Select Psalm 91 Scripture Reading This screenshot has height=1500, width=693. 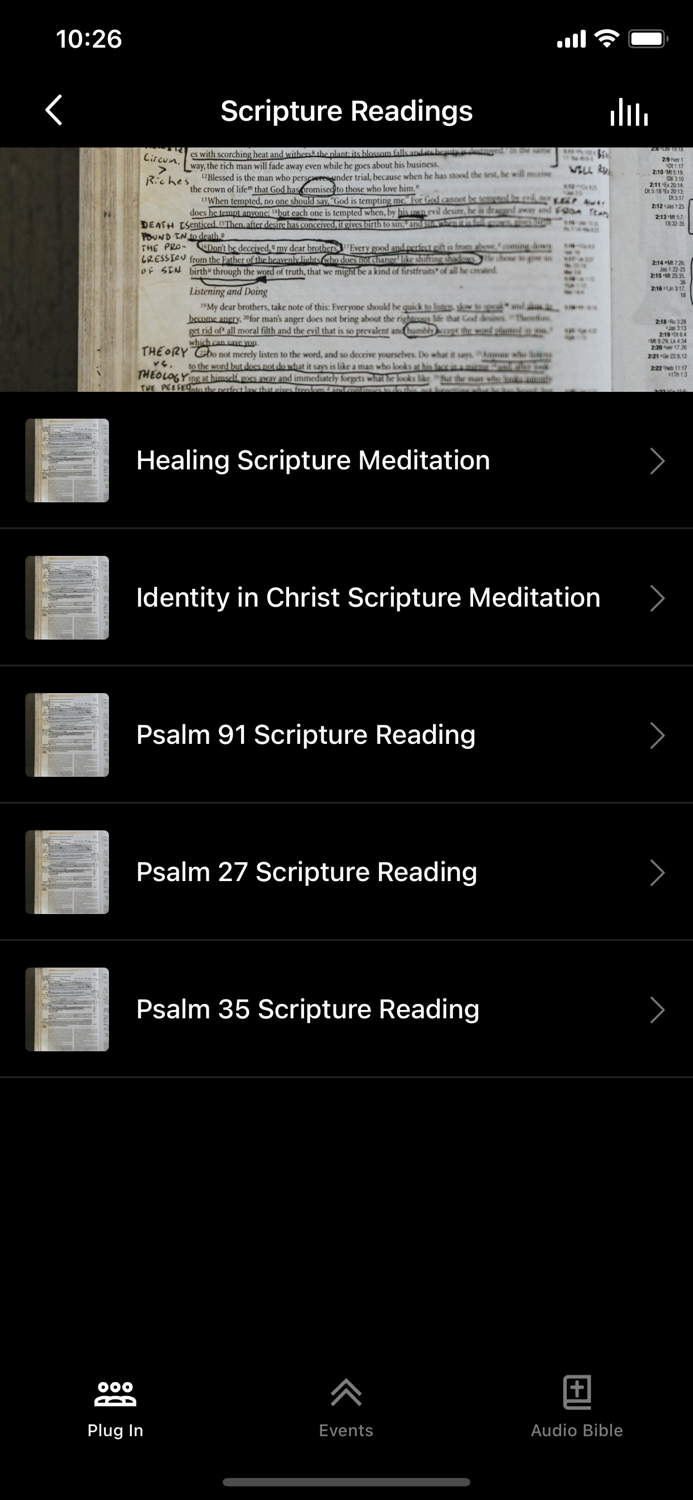[x=346, y=735]
